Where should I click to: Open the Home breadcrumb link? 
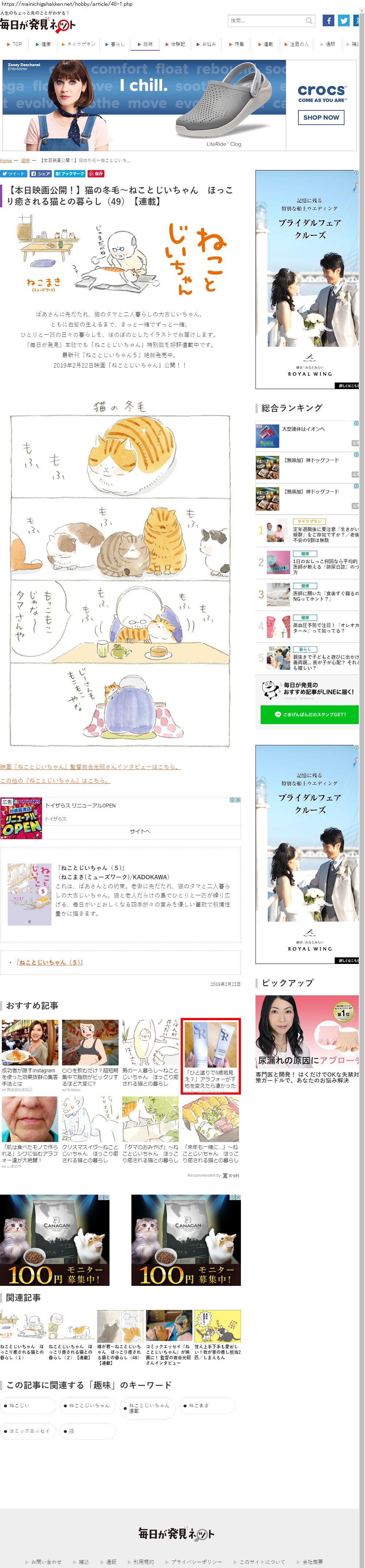click(x=6, y=160)
